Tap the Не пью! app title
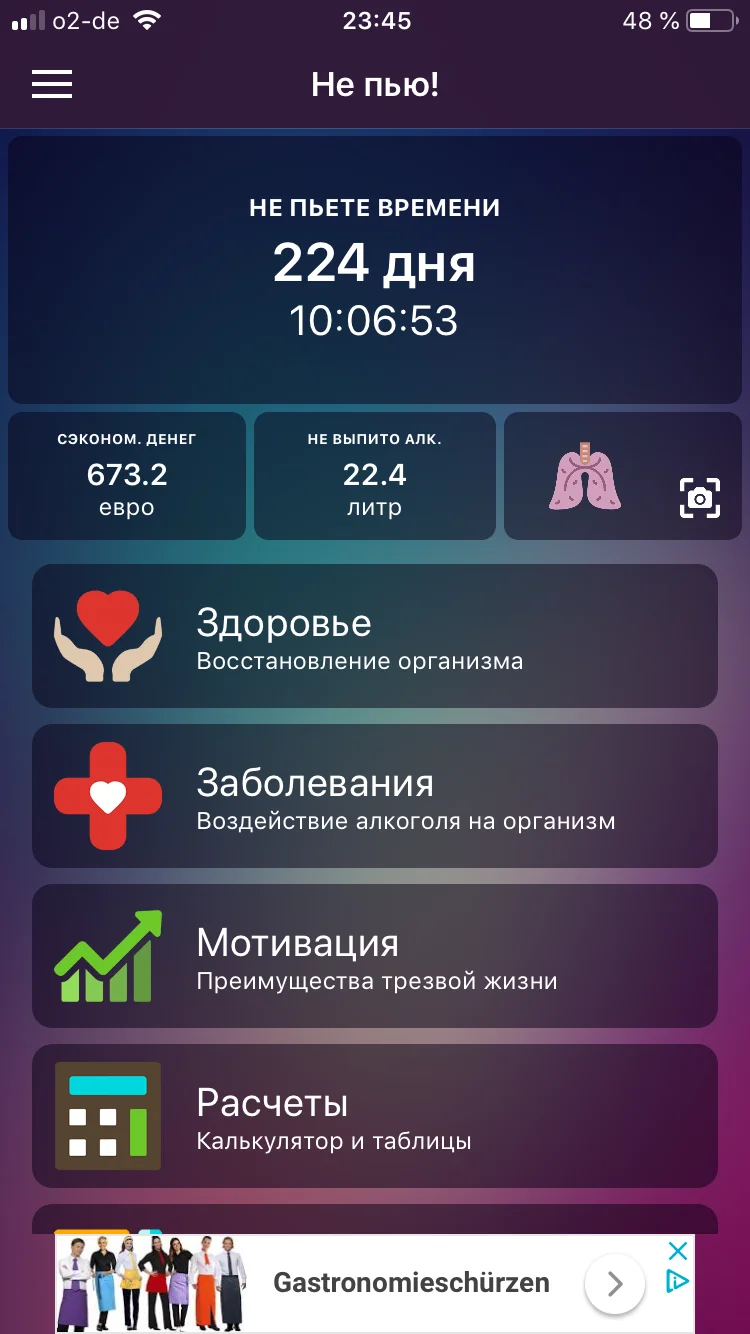750x1334 pixels. point(375,85)
